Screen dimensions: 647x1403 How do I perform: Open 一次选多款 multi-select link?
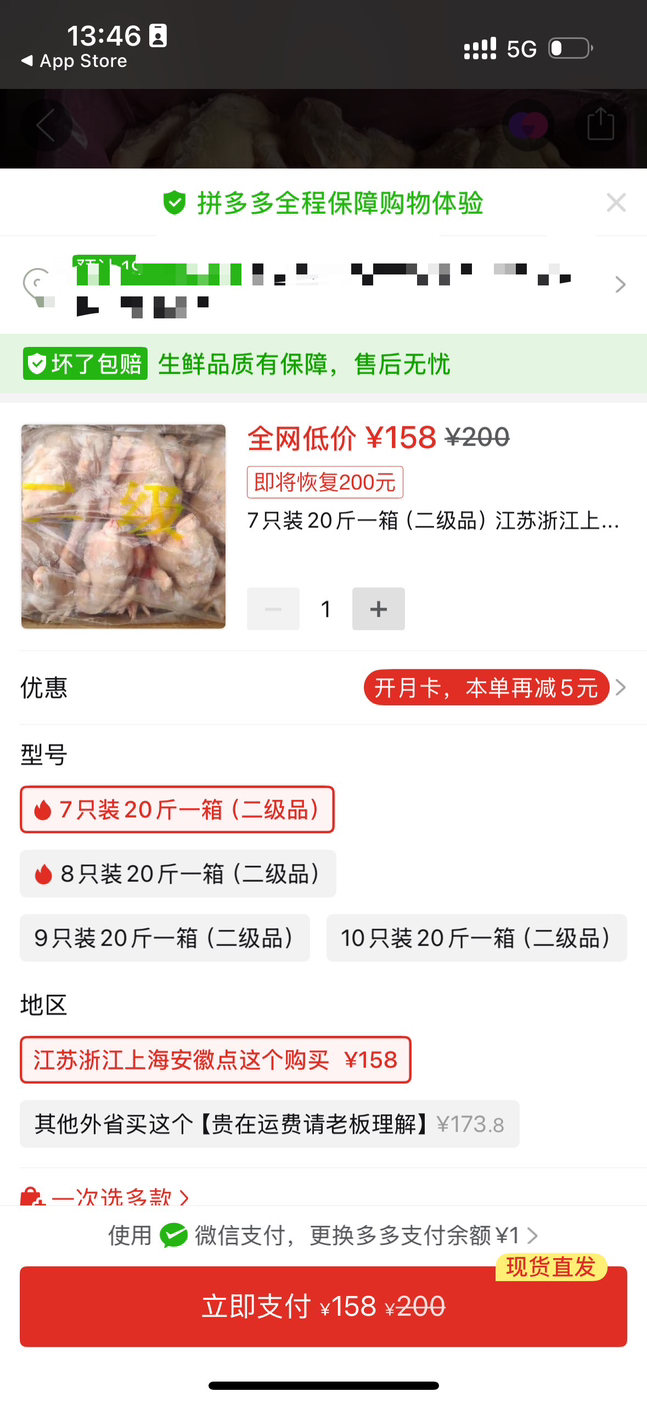[105, 1197]
